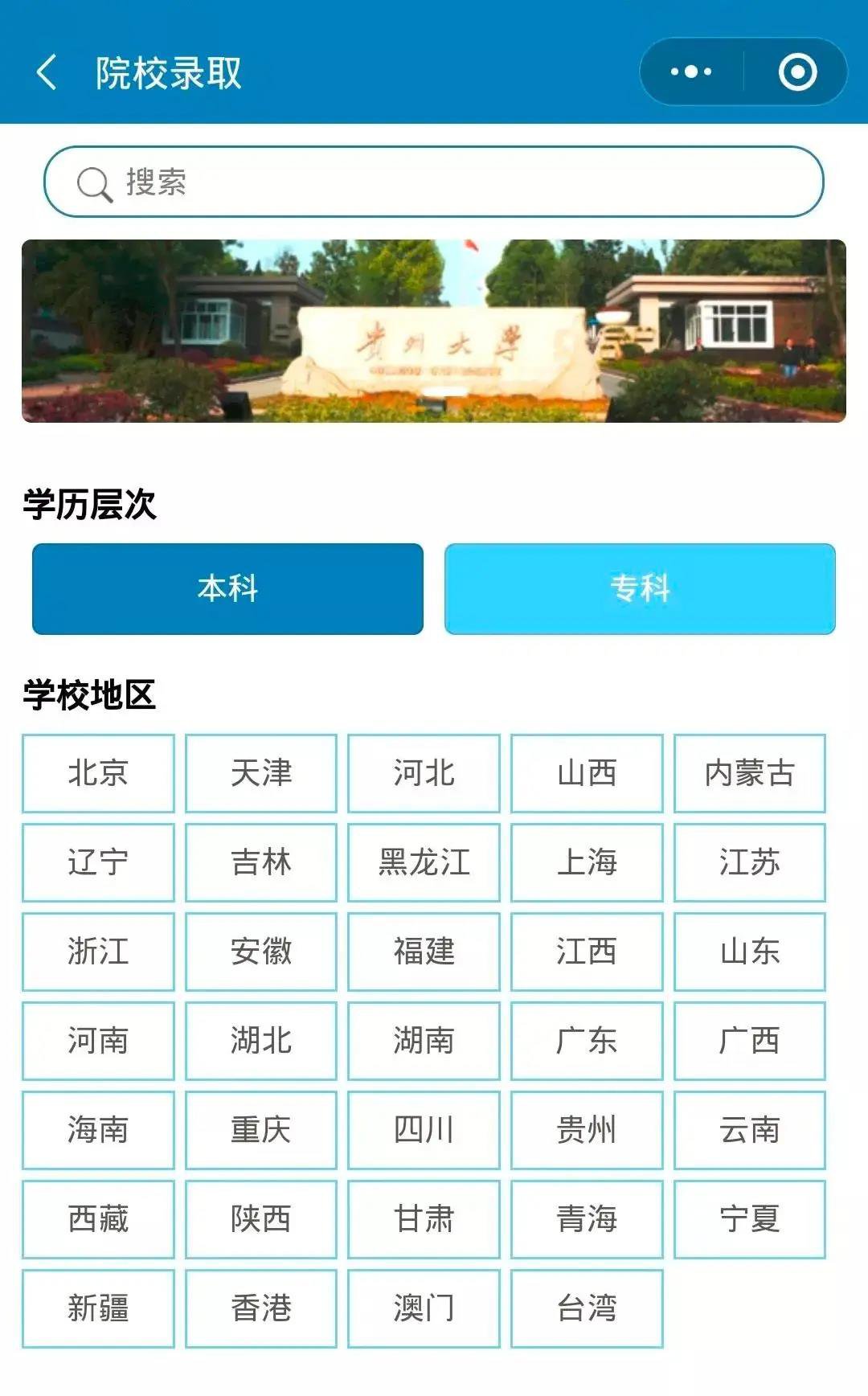Image resolution: width=868 pixels, height=1396 pixels.
Task: Choose 北京 as school region
Action: click(98, 773)
